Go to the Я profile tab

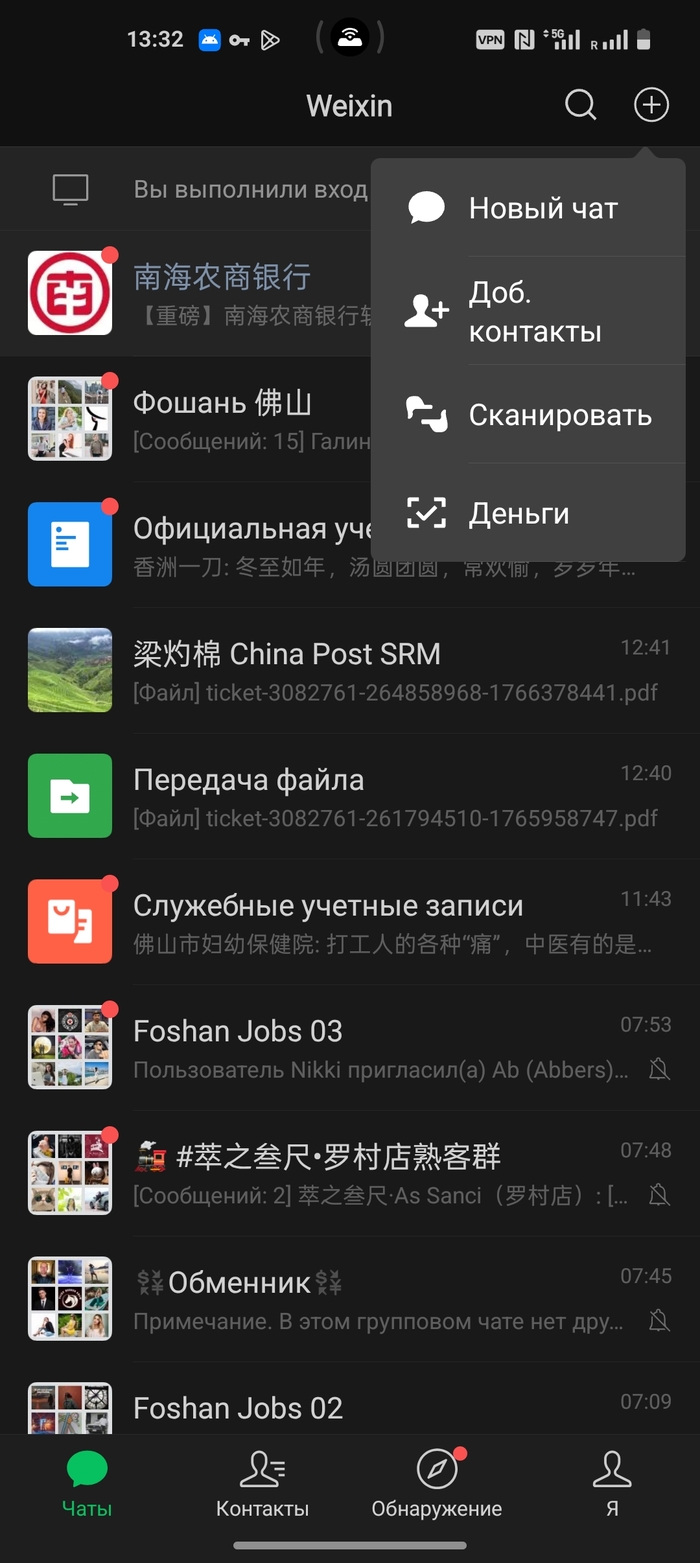[x=612, y=1486]
